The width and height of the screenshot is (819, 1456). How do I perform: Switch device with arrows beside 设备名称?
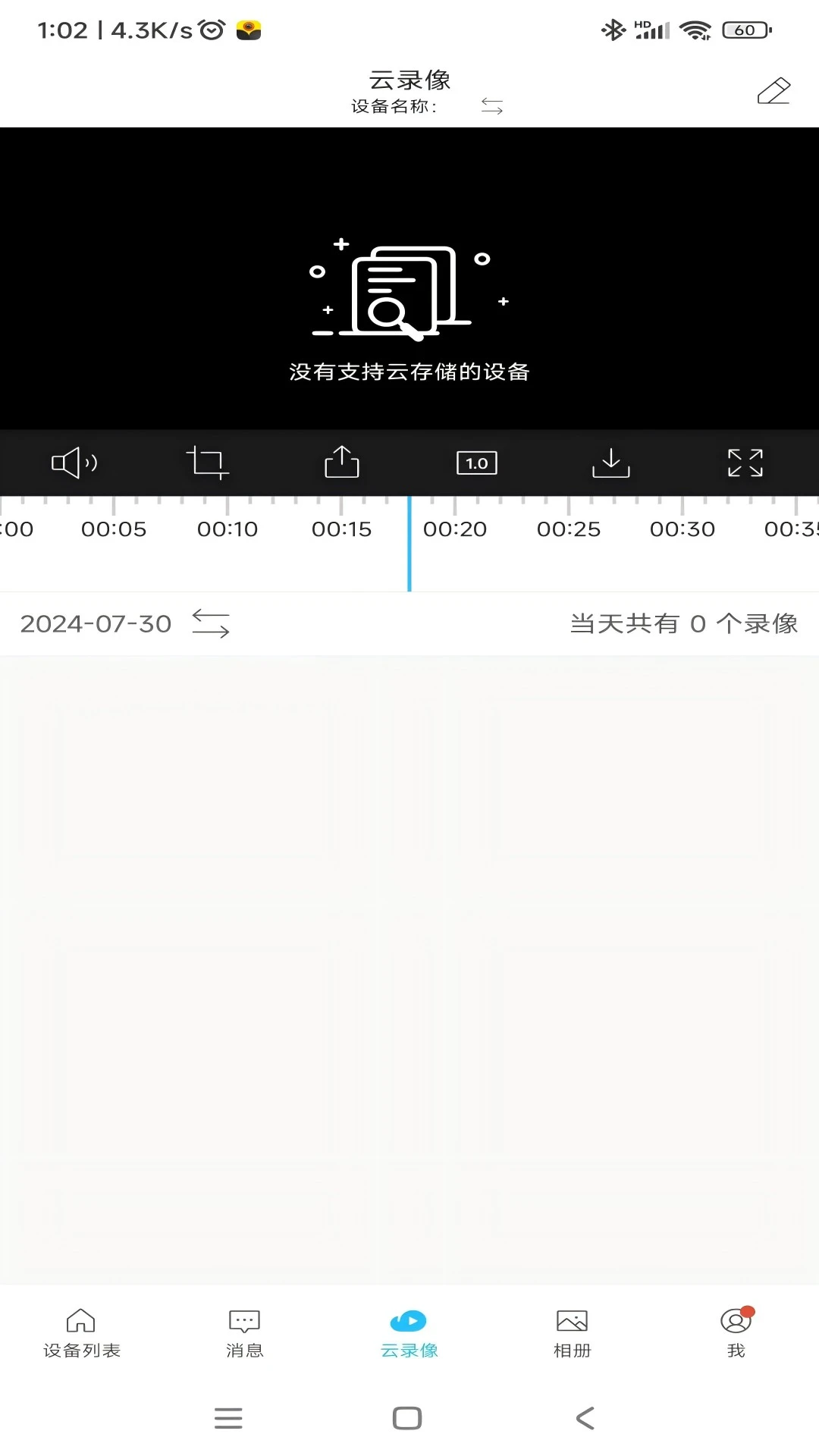click(x=492, y=106)
